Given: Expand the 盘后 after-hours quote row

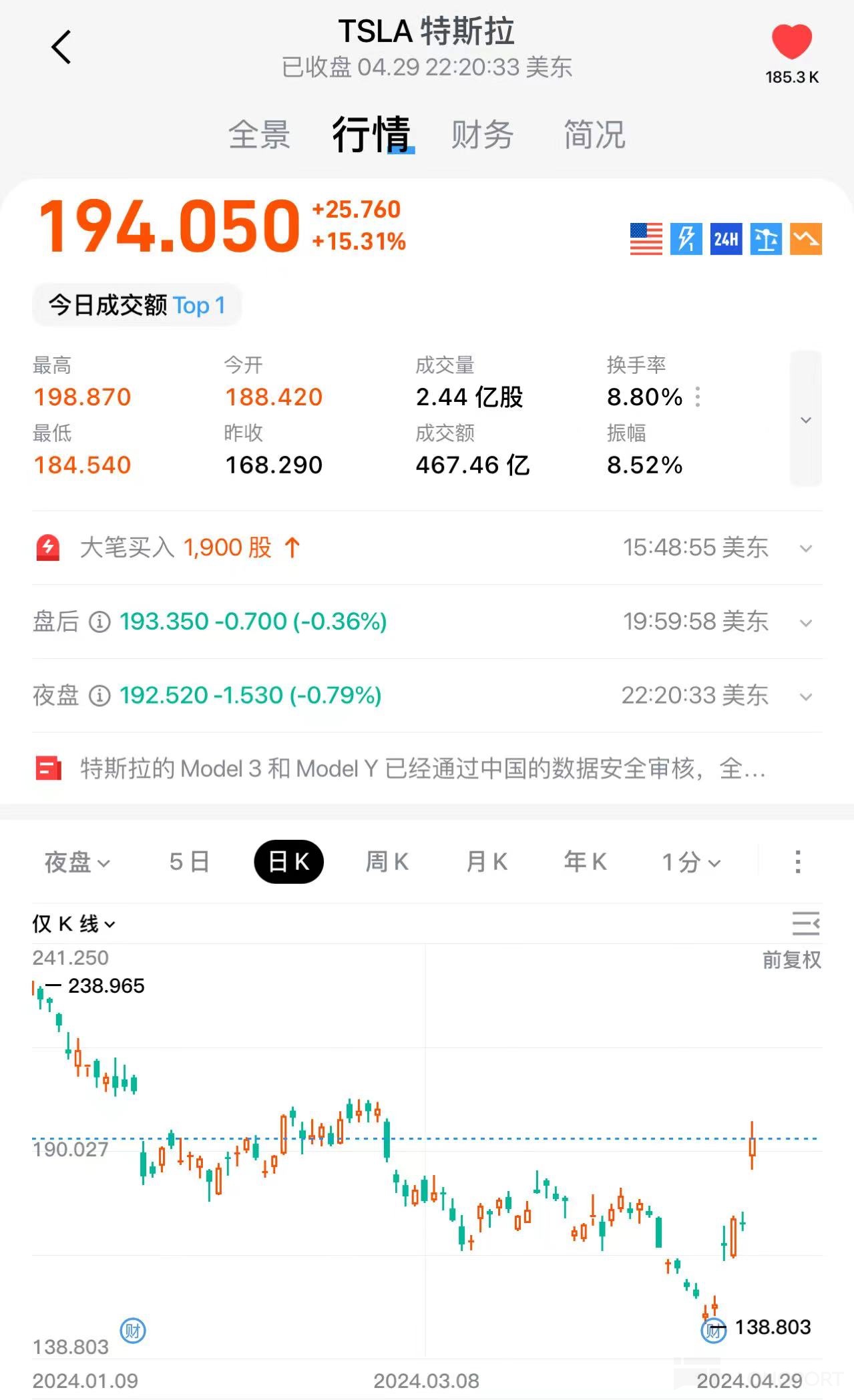Looking at the screenshot, I should click(806, 622).
